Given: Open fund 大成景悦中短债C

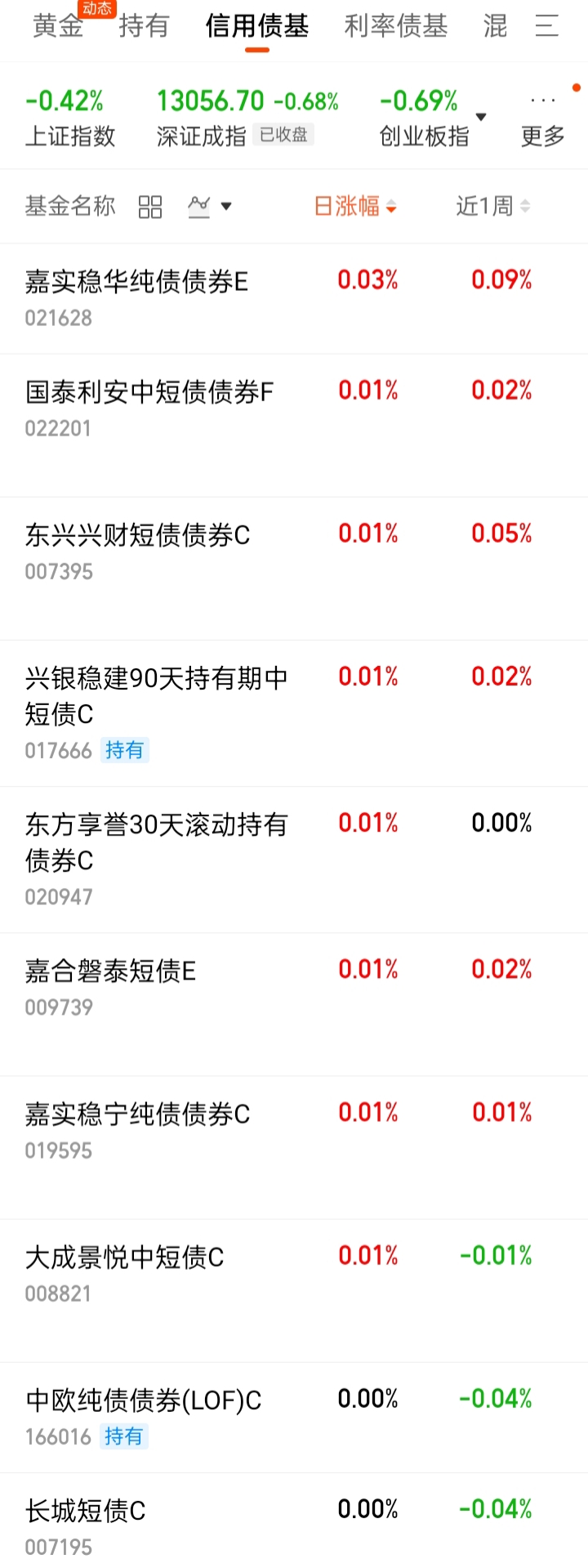Looking at the screenshot, I should coord(124,1258).
